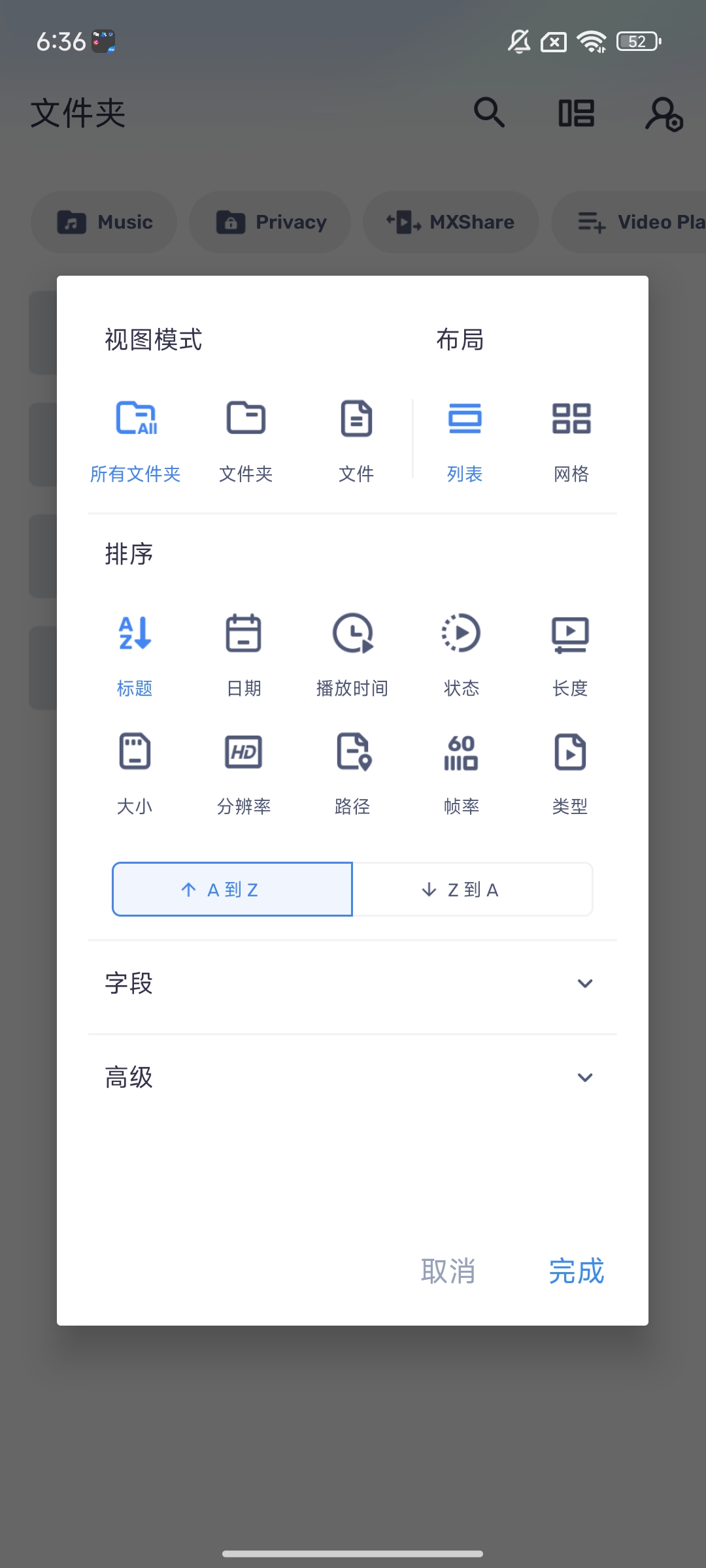Select 所有文件夹 view mode
706x1568 pixels.
[x=135, y=439]
